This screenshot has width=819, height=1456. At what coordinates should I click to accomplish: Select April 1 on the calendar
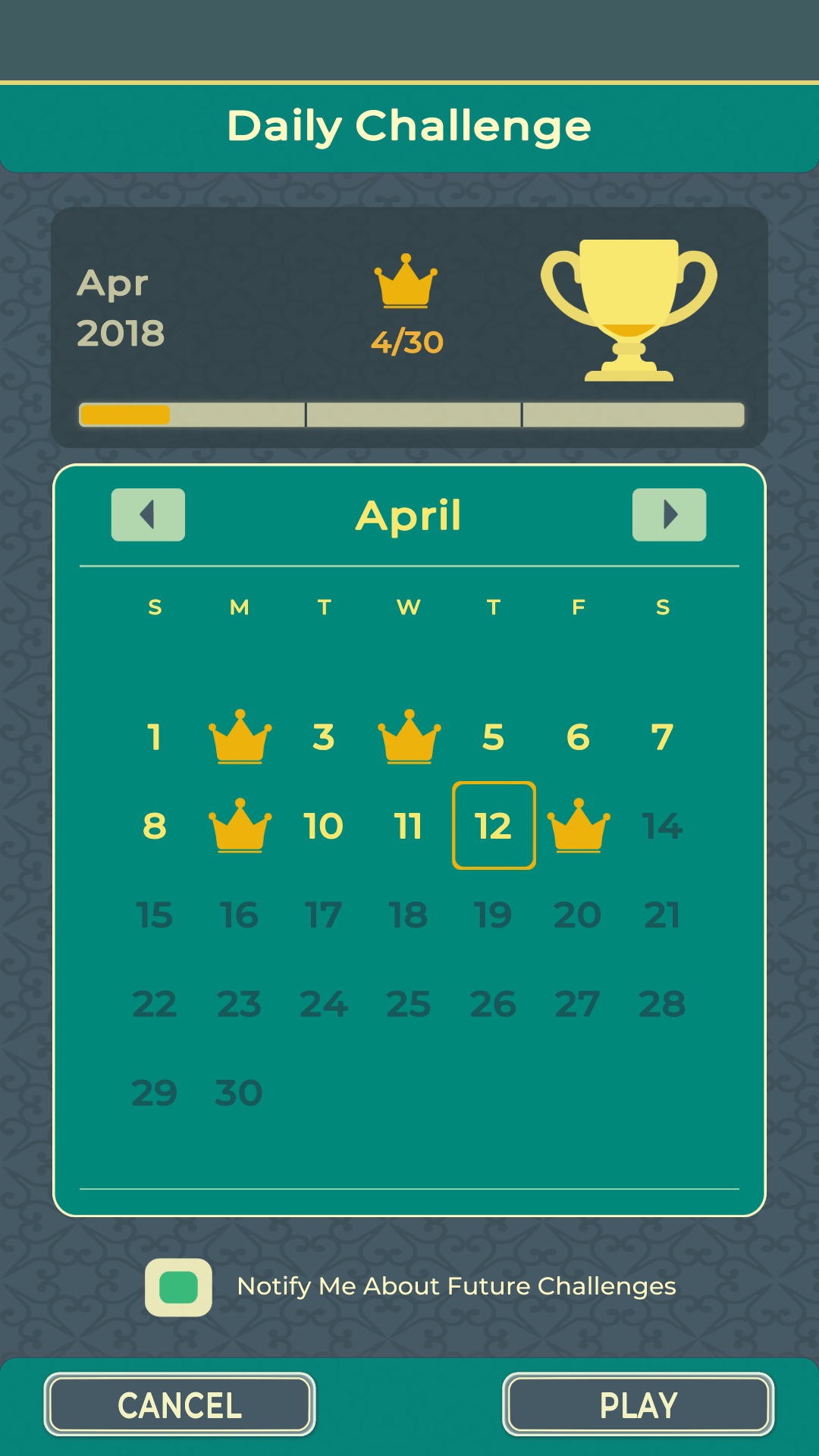point(155,737)
